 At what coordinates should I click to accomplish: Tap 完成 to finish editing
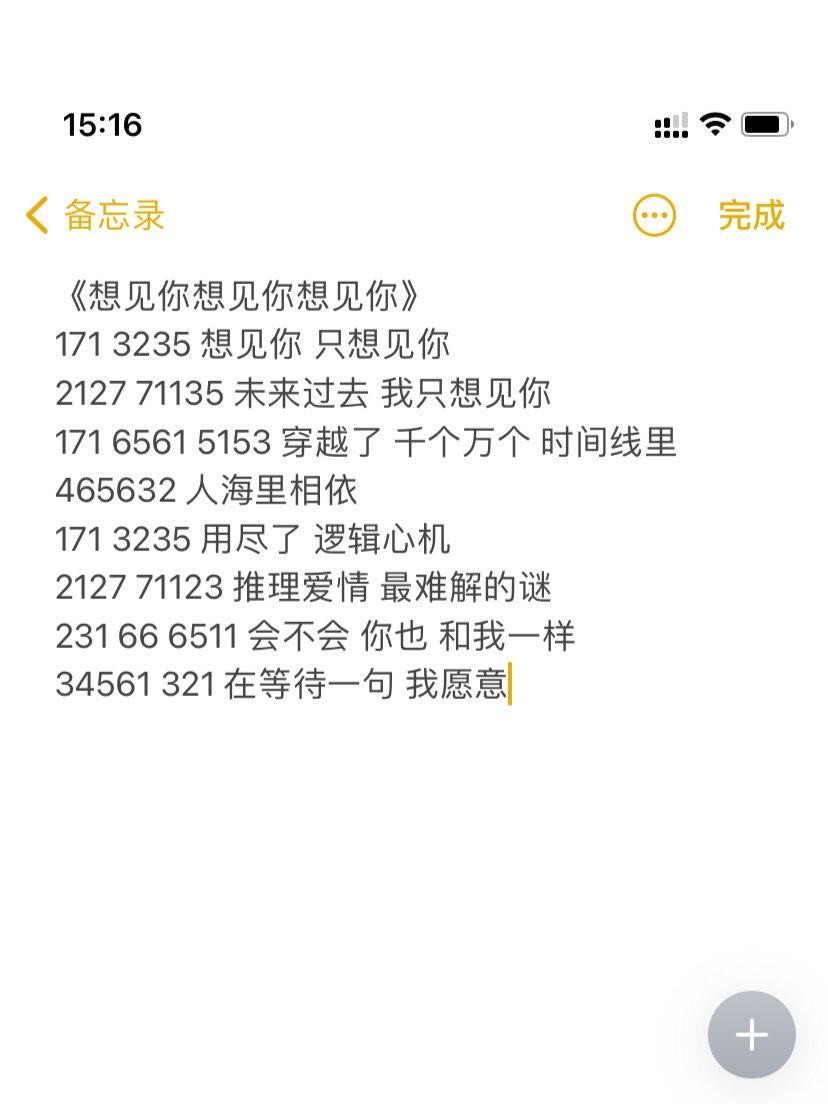pos(751,216)
